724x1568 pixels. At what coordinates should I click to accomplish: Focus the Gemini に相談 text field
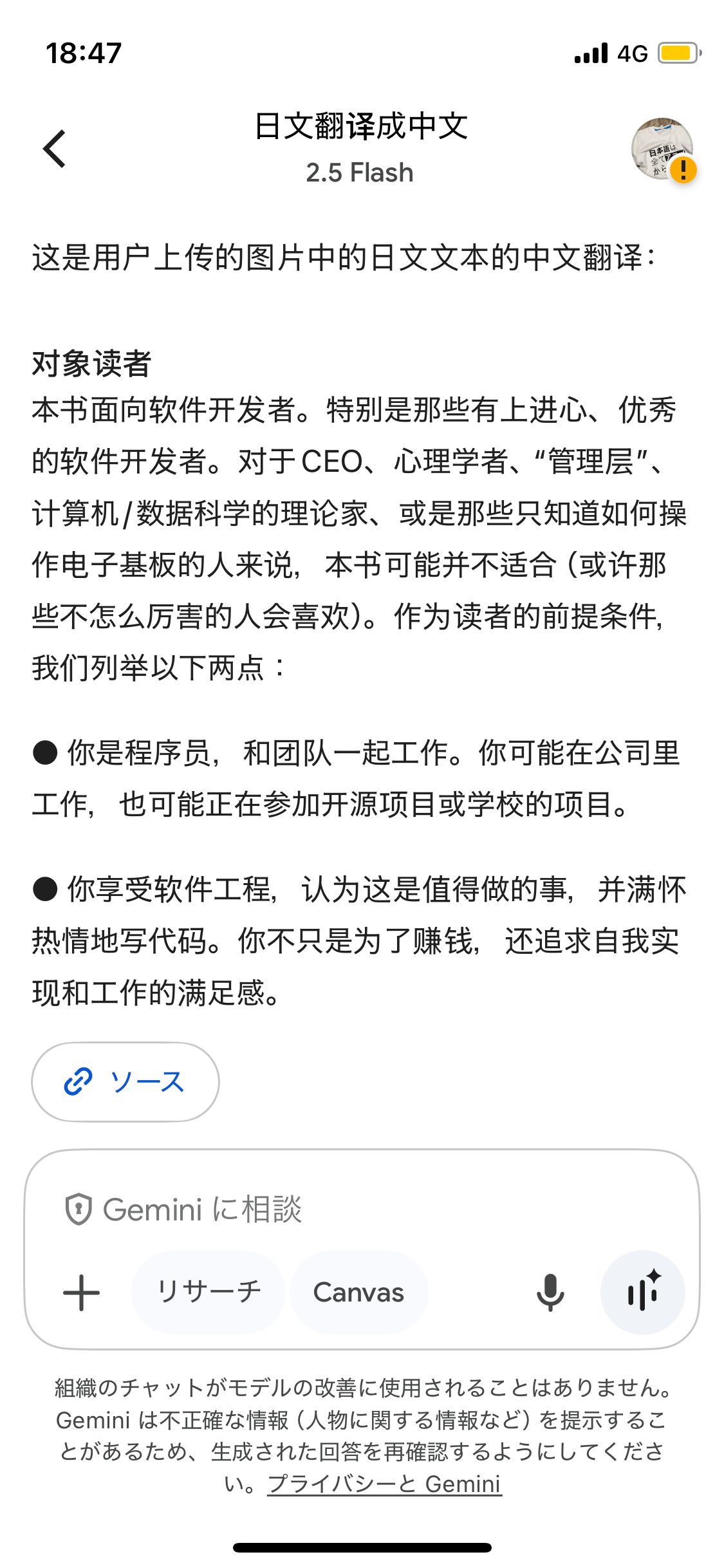362,1209
